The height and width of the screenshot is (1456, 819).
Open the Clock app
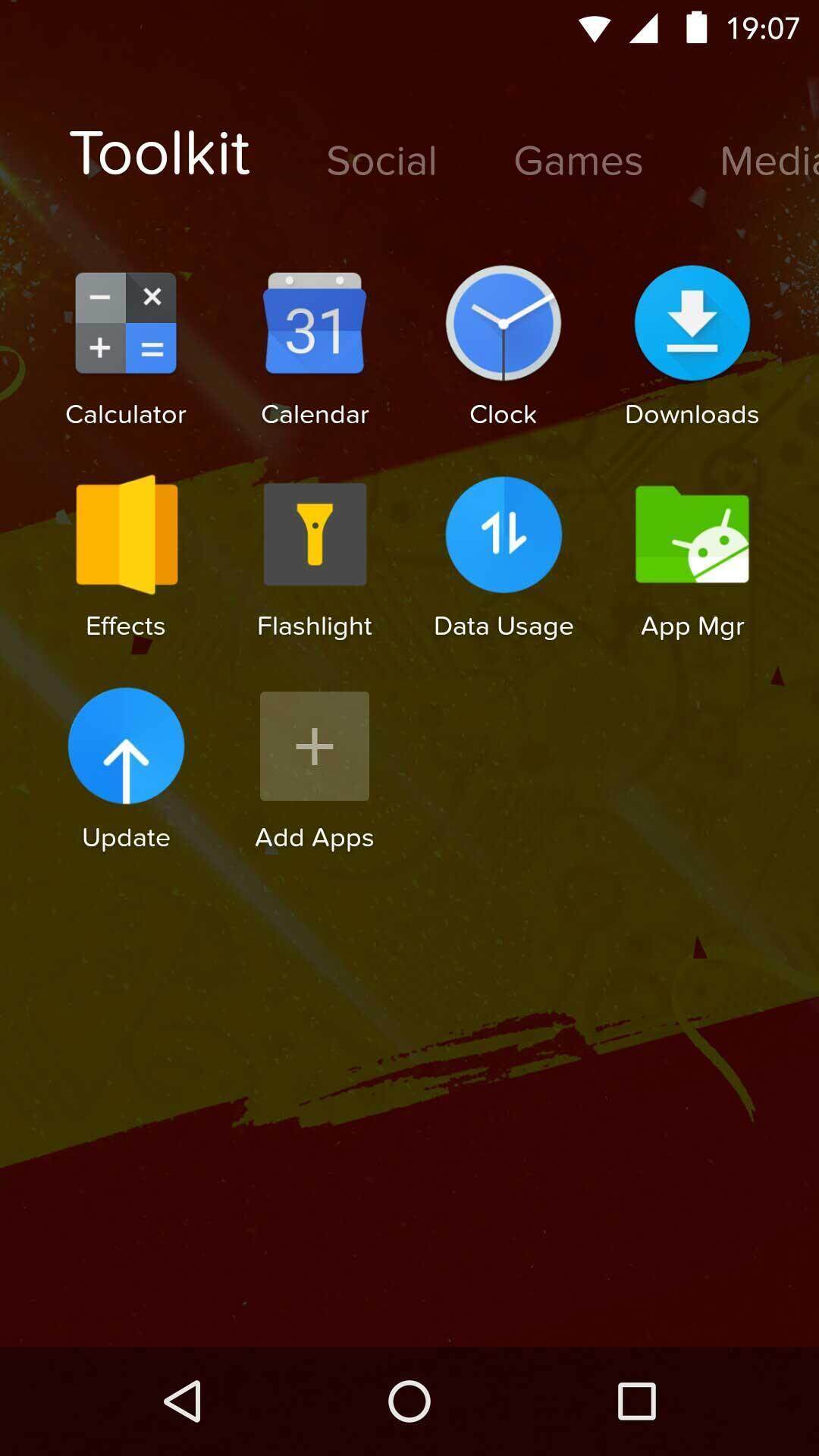503,324
